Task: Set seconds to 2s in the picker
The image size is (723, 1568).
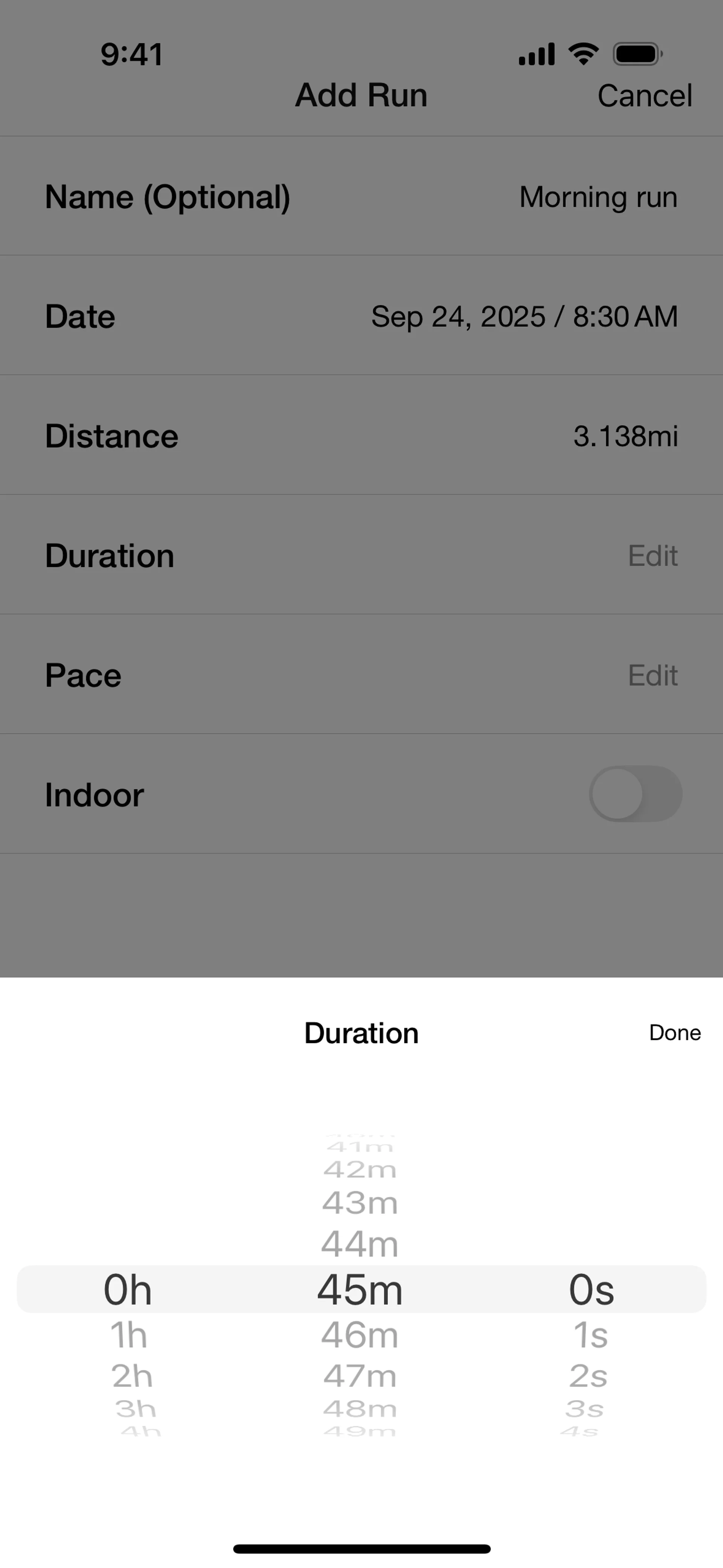Action: click(588, 1375)
